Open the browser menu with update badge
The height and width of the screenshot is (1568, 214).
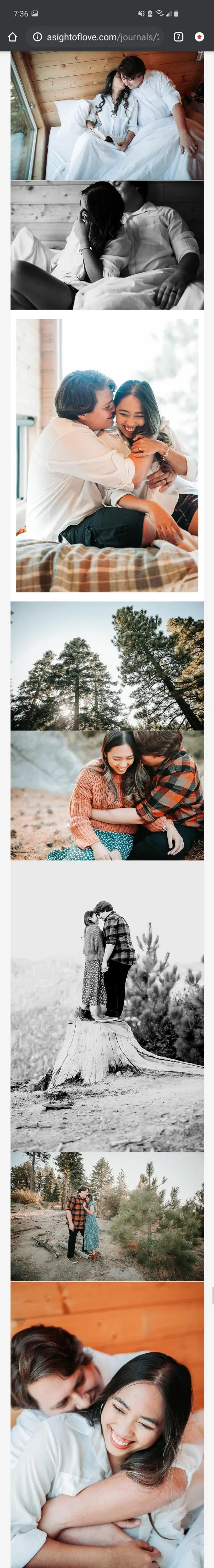click(199, 37)
